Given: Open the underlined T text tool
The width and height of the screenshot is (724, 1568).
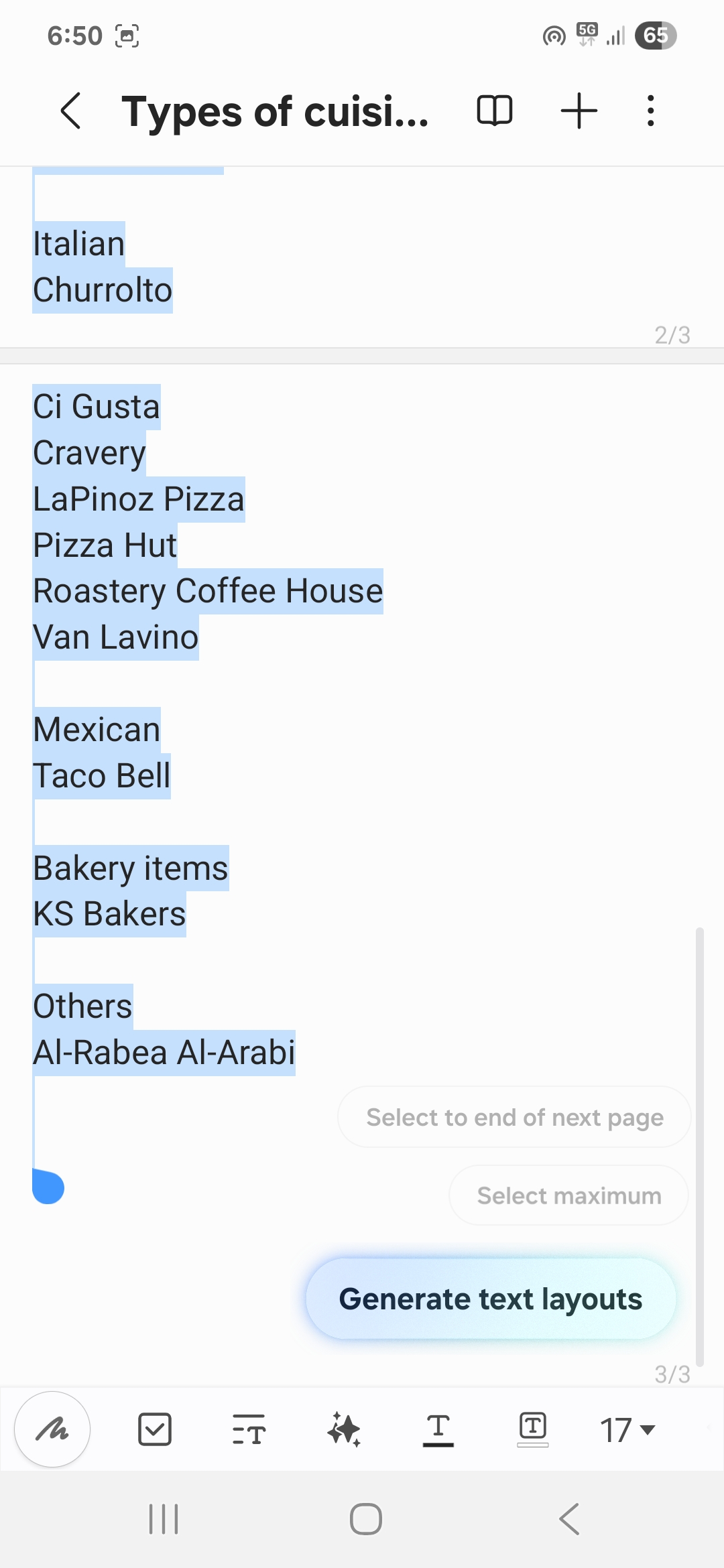Looking at the screenshot, I should pyautogui.click(x=438, y=1429).
